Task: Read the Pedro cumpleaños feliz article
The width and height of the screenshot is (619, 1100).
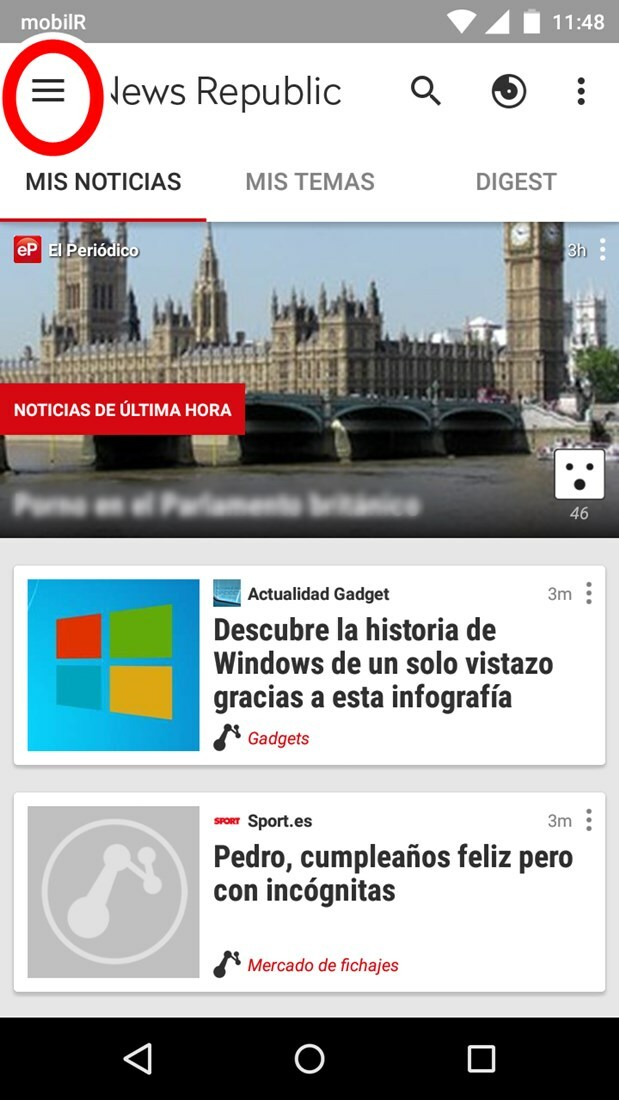Action: [392, 873]
